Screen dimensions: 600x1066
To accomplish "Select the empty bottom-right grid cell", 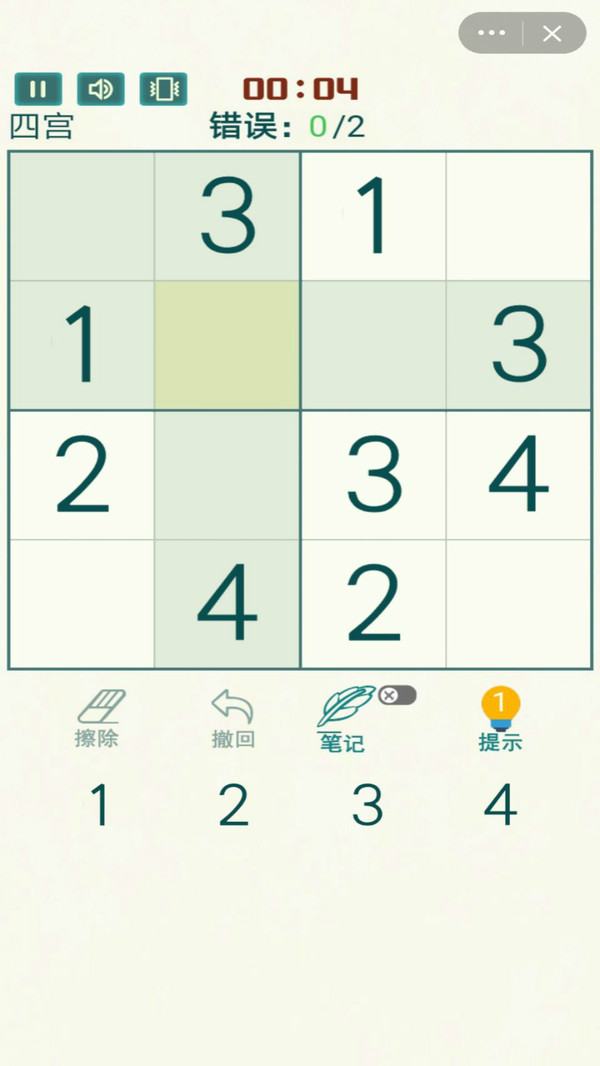I will pyautogui.click(x=518, y=604).
